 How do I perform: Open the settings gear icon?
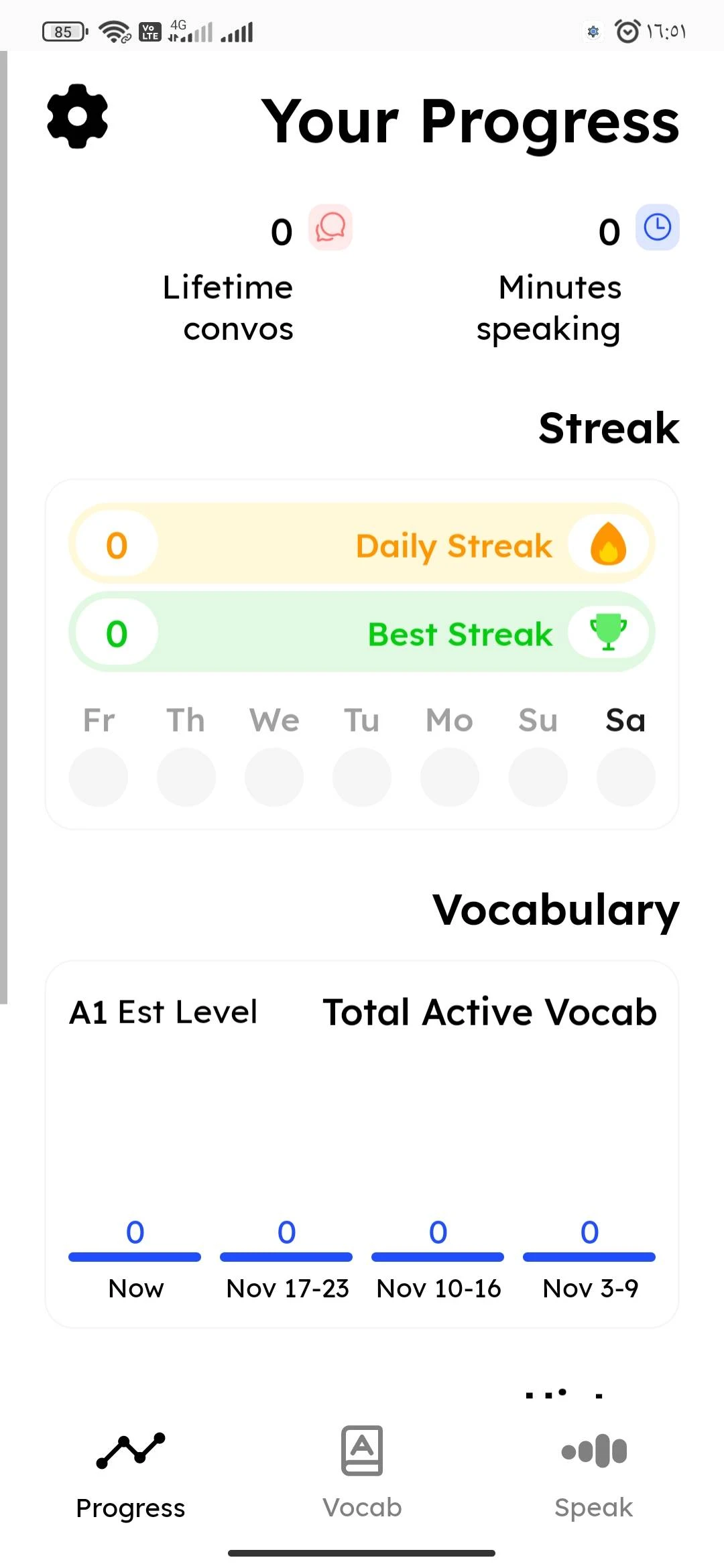coord(77,115)
